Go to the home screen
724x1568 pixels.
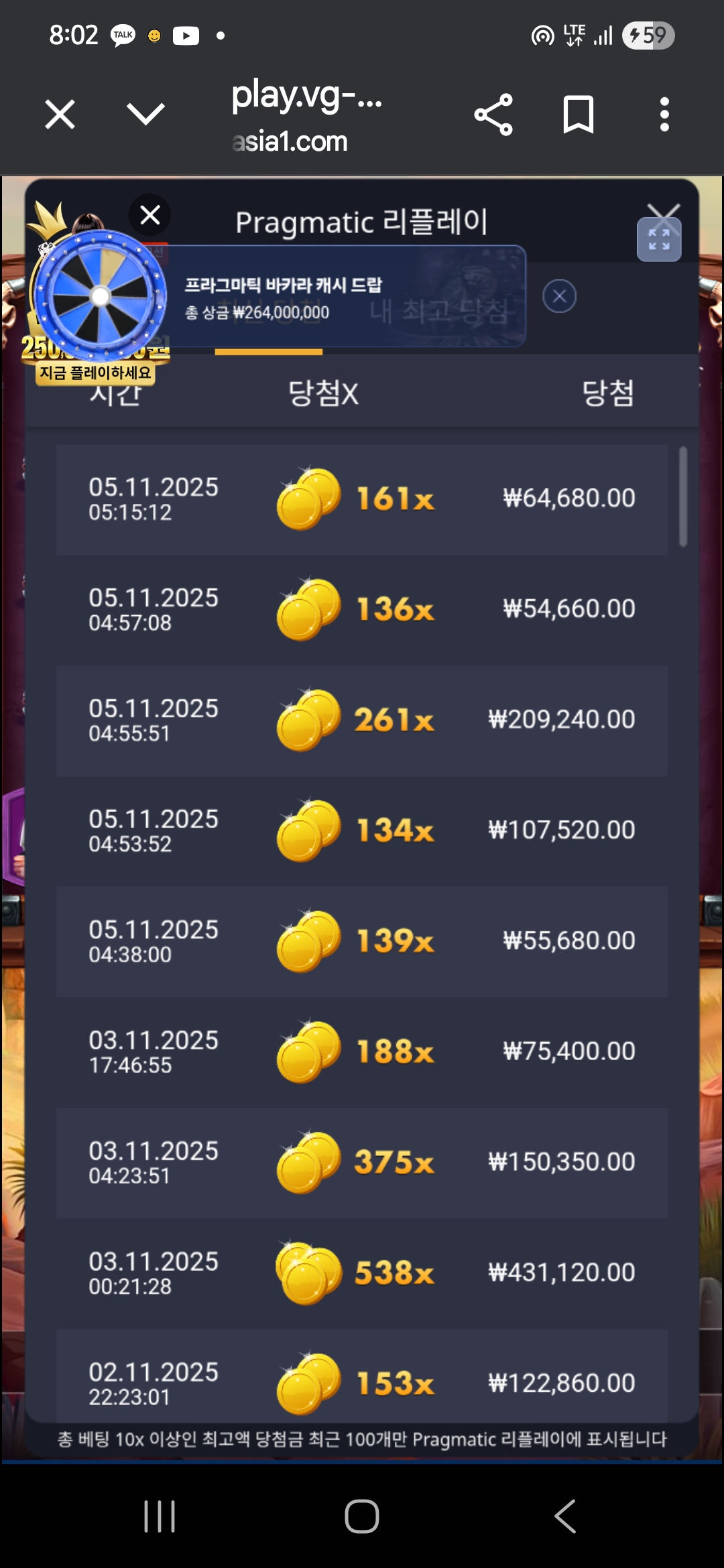pos(362,1516)
